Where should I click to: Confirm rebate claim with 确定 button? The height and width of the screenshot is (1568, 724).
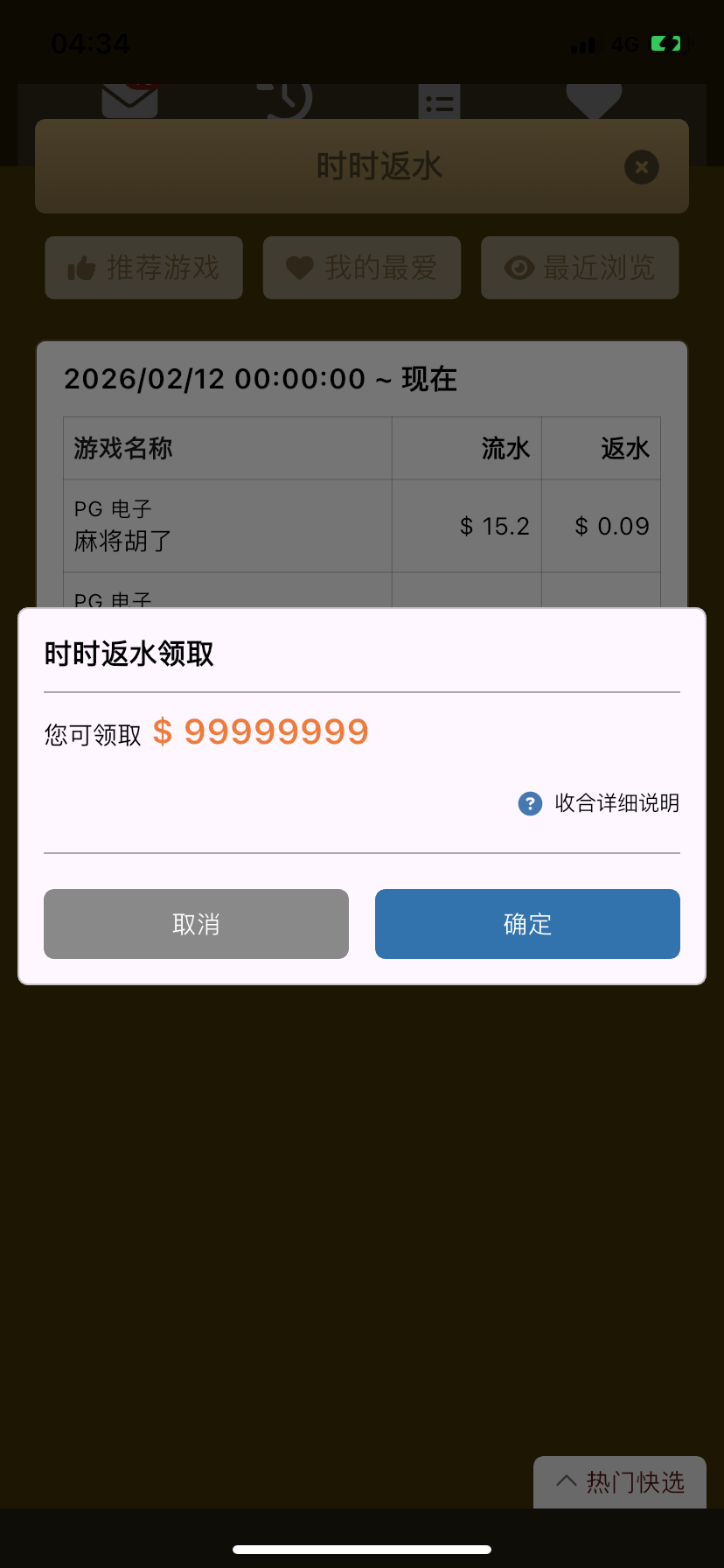pos(527,924)
